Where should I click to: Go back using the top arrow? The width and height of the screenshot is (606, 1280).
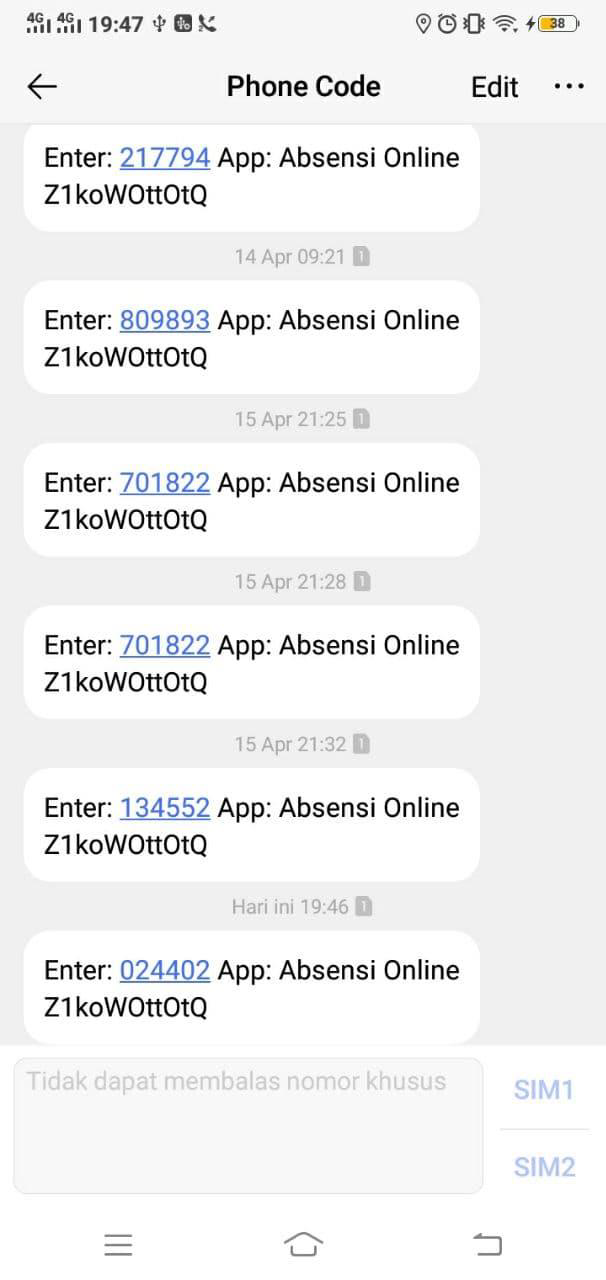tap(42, 87)
